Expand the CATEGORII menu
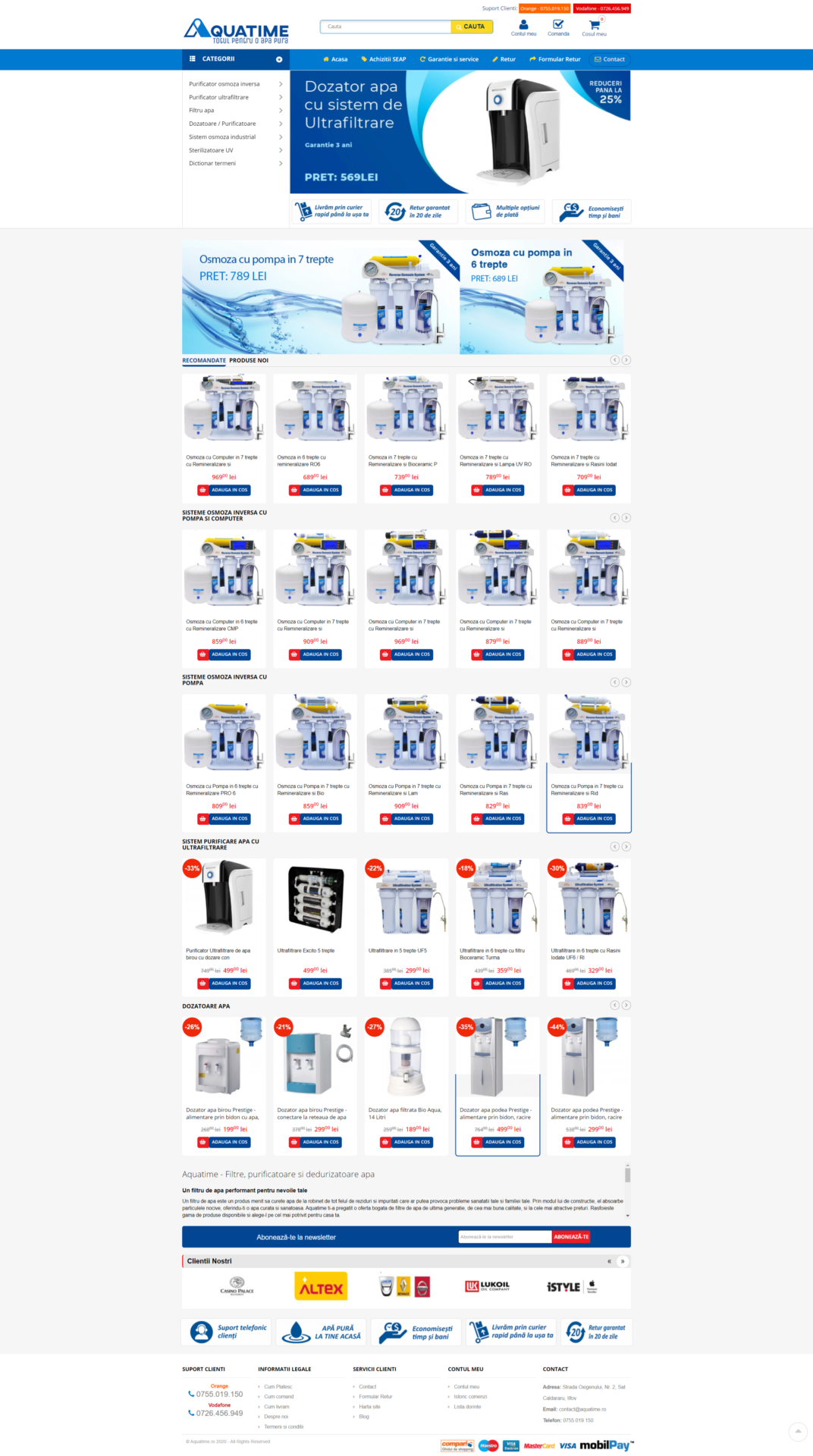Image resolution: width=813 pixels, height=1456 pixels. (235, 59)
